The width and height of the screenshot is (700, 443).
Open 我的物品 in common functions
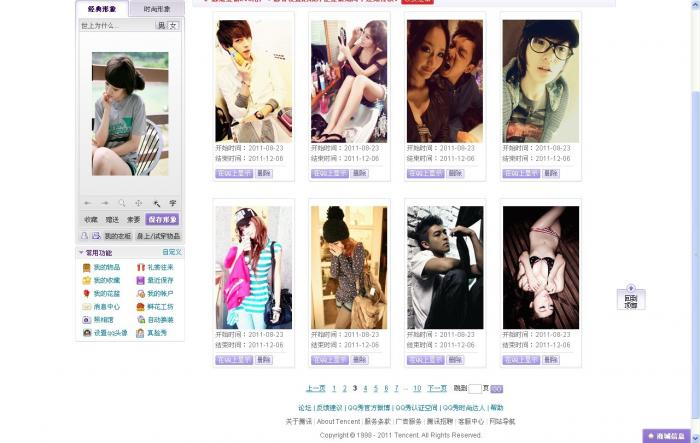[106, 267]
